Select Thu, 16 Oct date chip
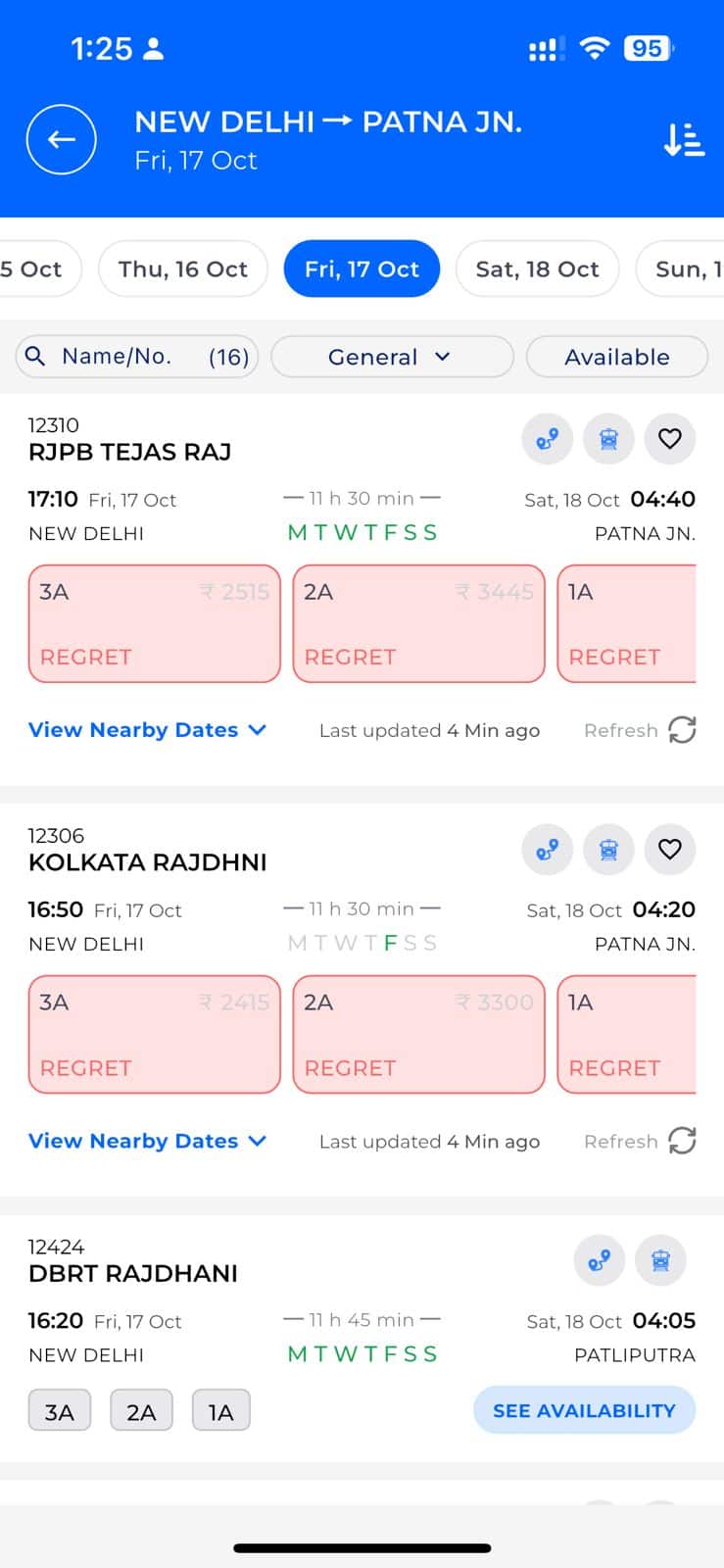Viewport: 724px width, 1568px height. (x=183, y=269)
